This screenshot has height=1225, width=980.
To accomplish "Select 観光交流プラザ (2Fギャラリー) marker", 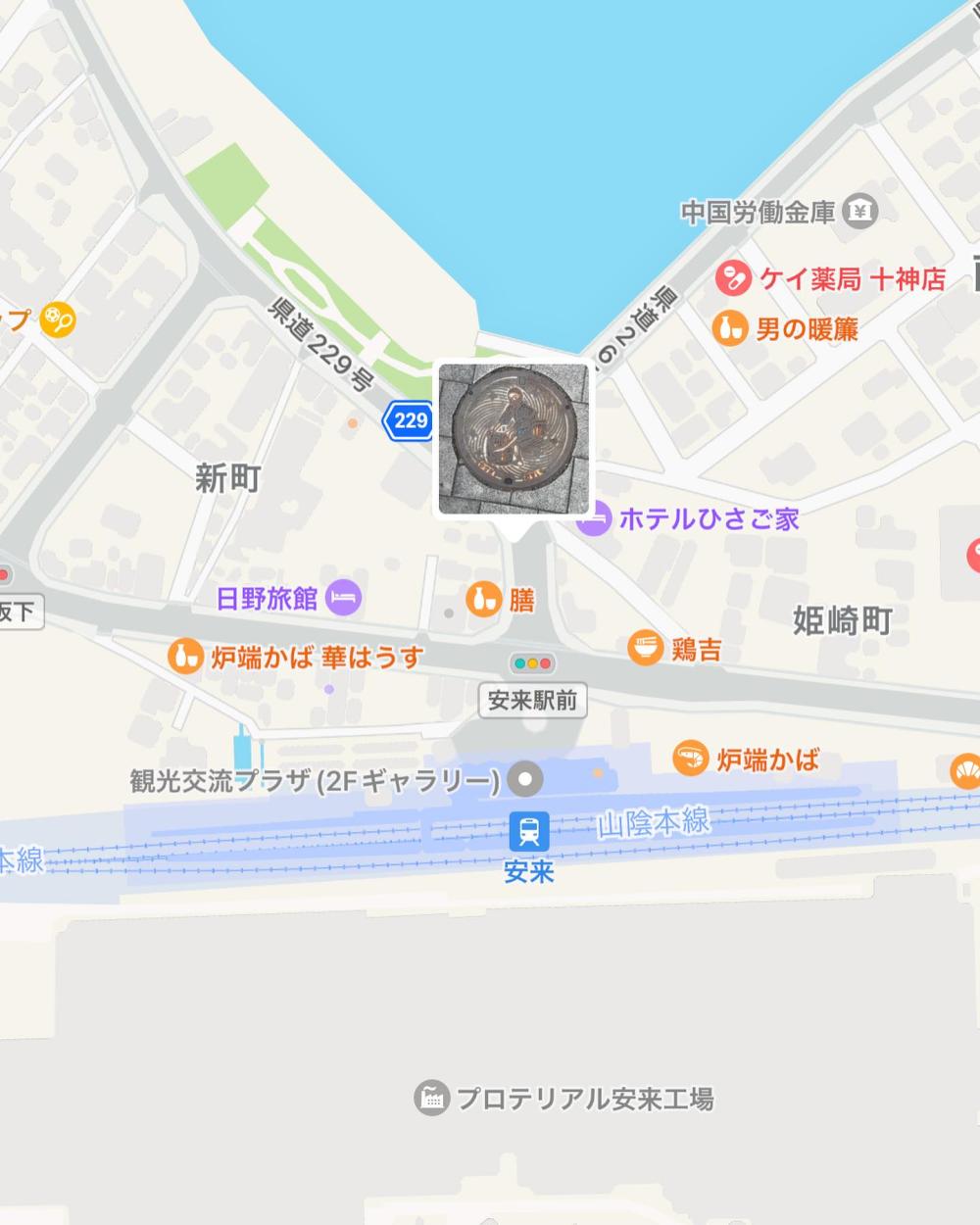I will coord(529,781).
